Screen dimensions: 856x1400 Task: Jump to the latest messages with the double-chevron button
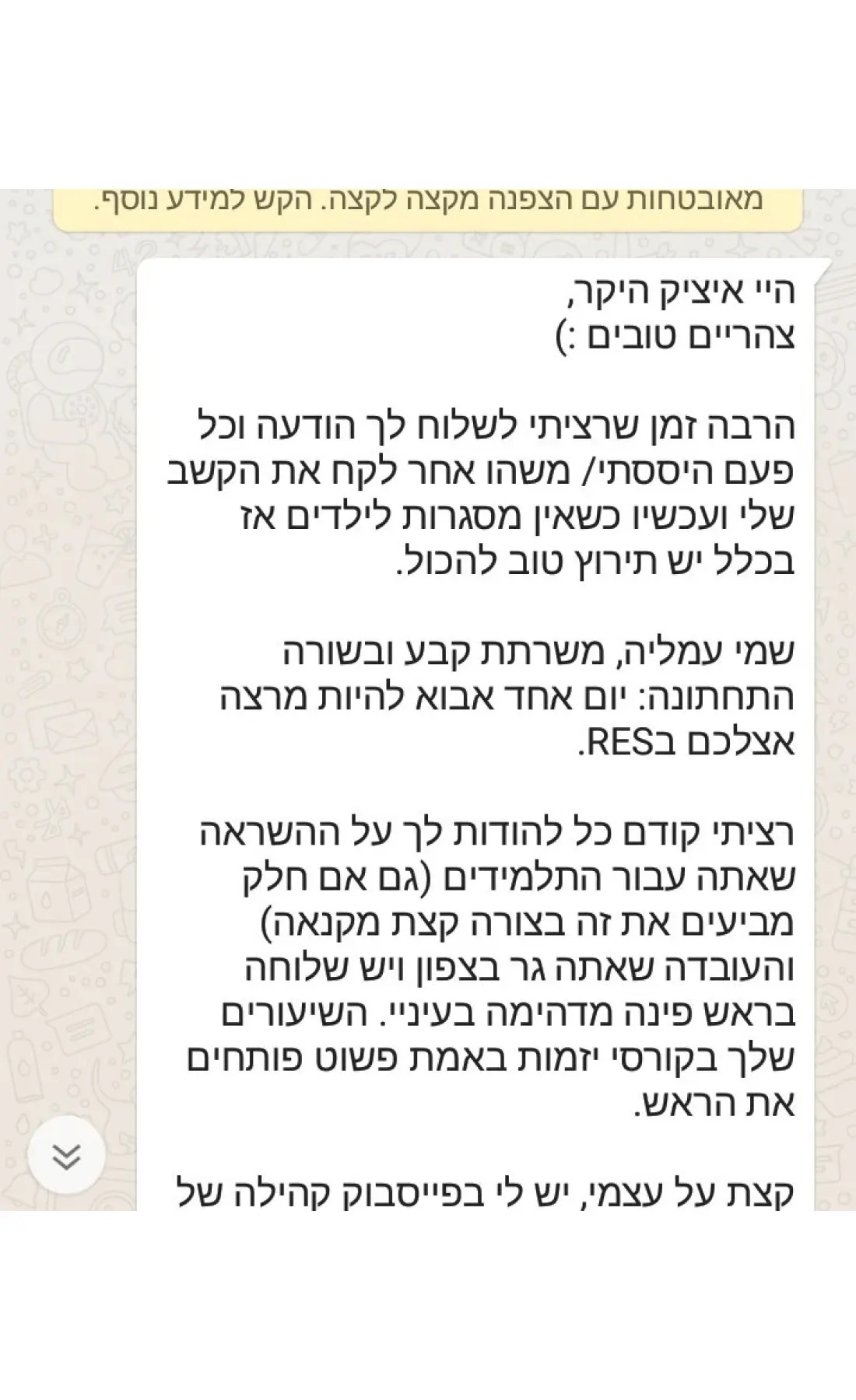66,1158
